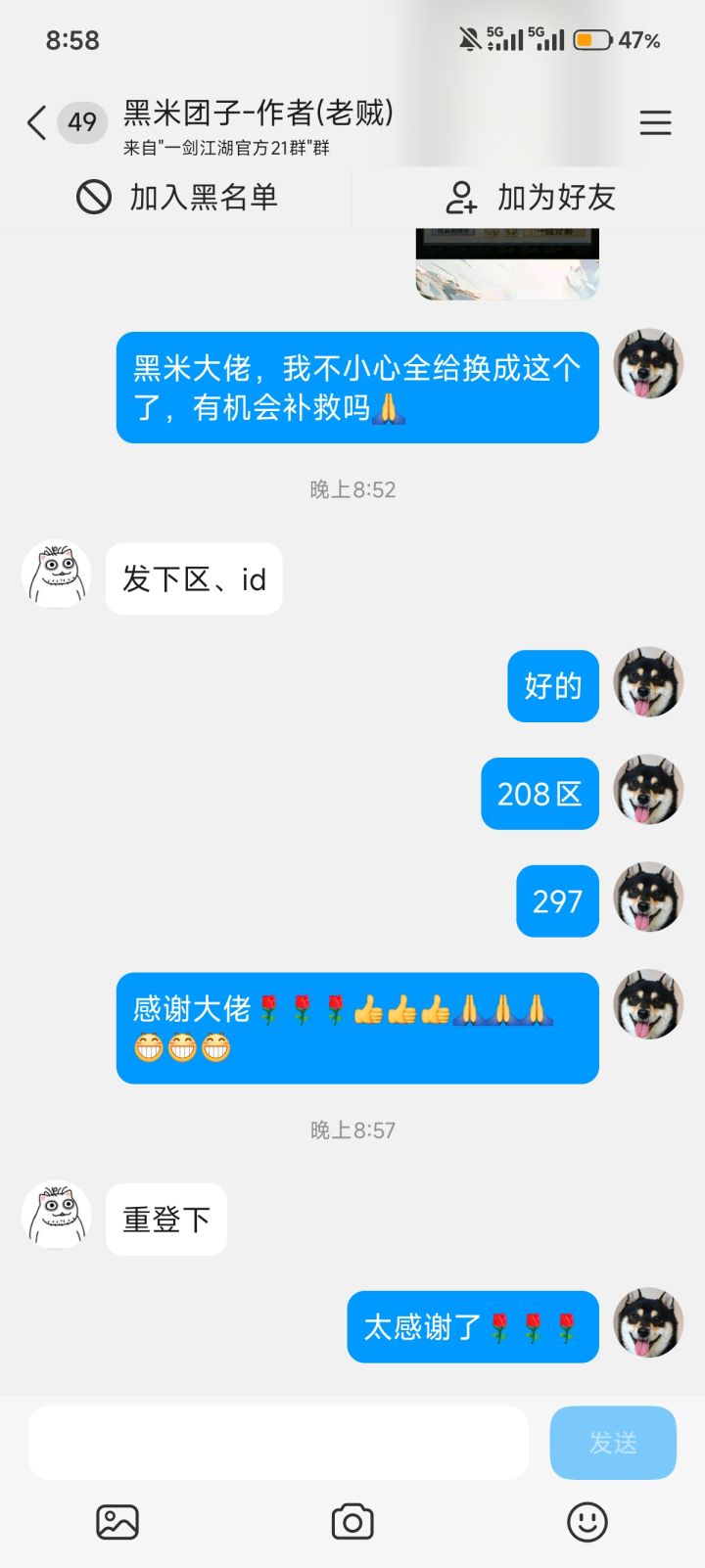
Task: Open the camera to take a photo
Action: point(352,1522)
